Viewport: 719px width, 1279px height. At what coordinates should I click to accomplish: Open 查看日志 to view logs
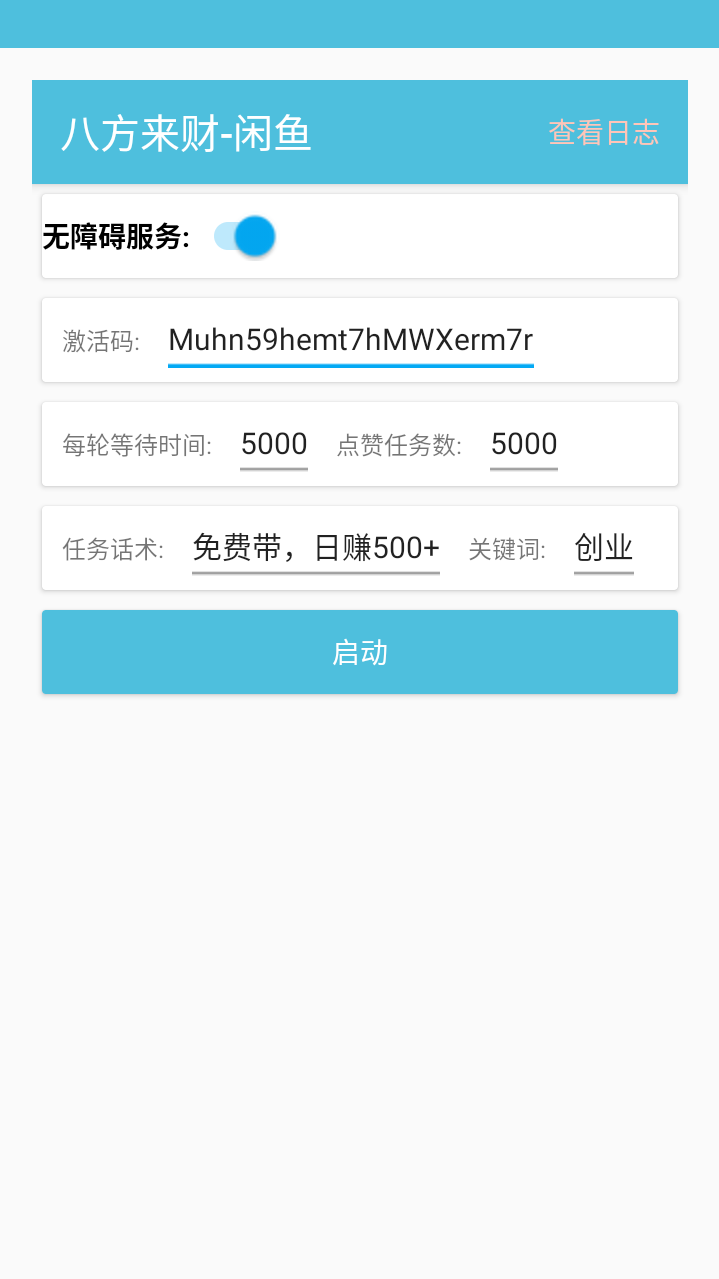point(603,133)
